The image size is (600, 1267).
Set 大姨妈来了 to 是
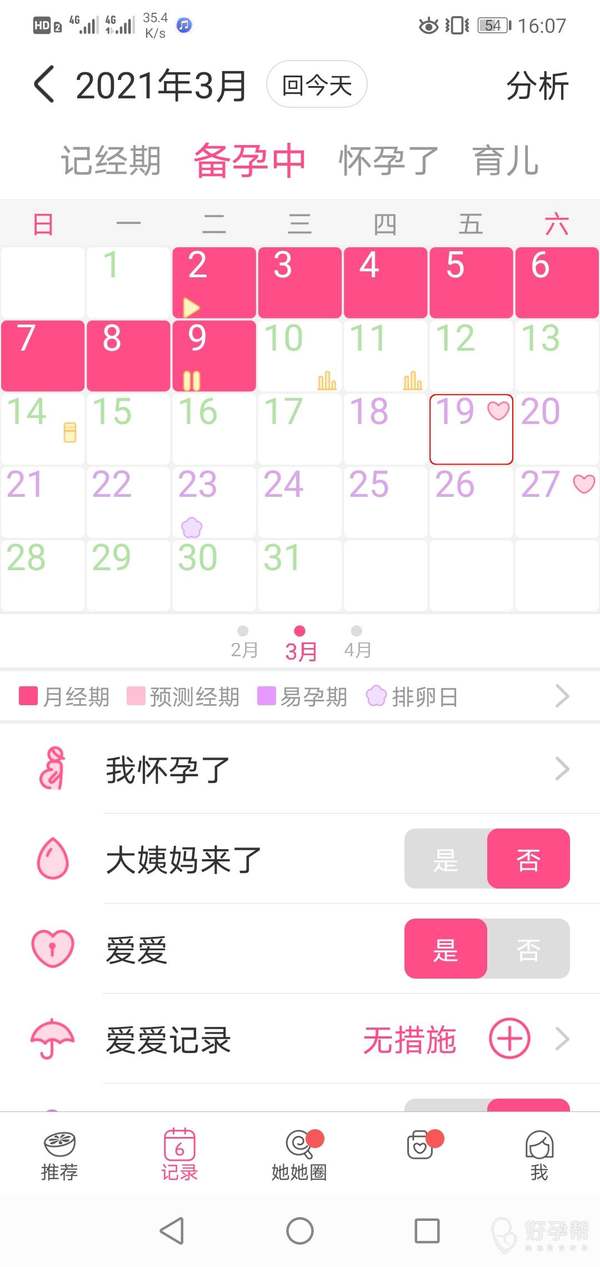pyautogui.click(x=446, y=859)
